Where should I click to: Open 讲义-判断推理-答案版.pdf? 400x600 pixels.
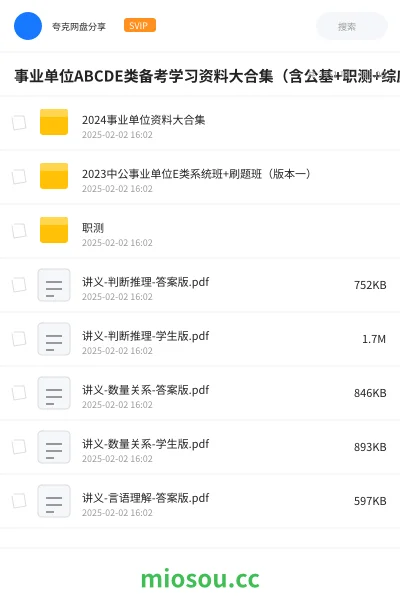[200, 285]
